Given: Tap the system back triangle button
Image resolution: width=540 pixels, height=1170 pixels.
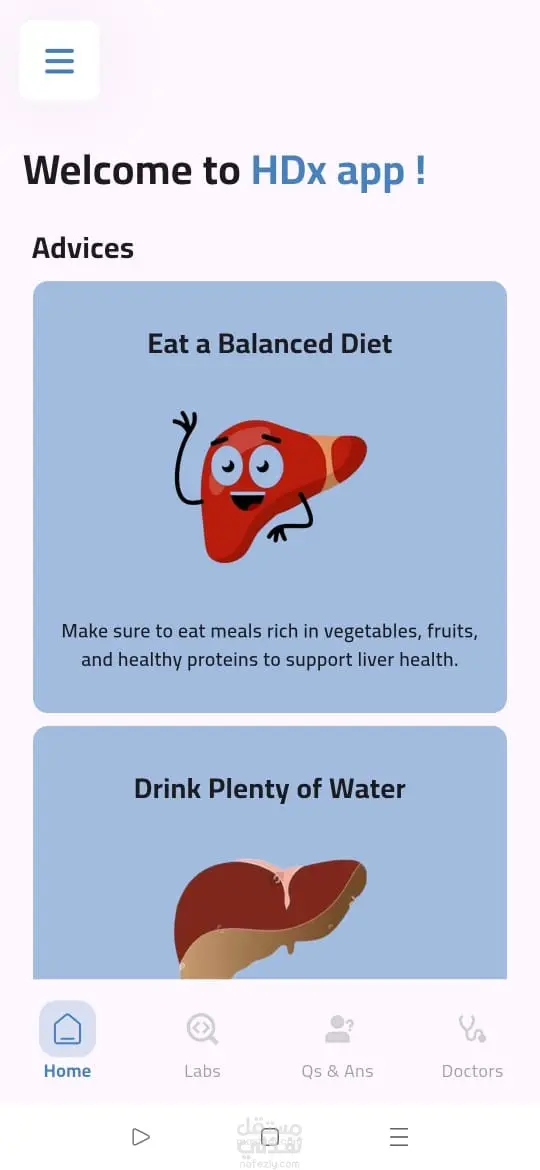Looking at the screenshot, I should [x=140, y=1136].
